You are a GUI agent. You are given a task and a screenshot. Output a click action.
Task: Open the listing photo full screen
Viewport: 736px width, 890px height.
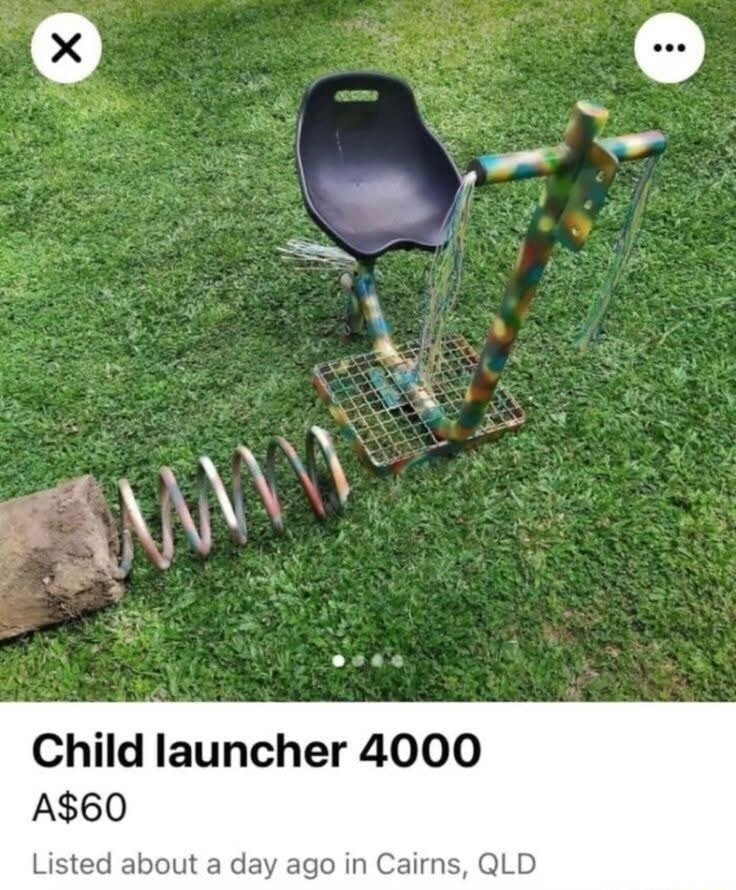click(368, 350)
